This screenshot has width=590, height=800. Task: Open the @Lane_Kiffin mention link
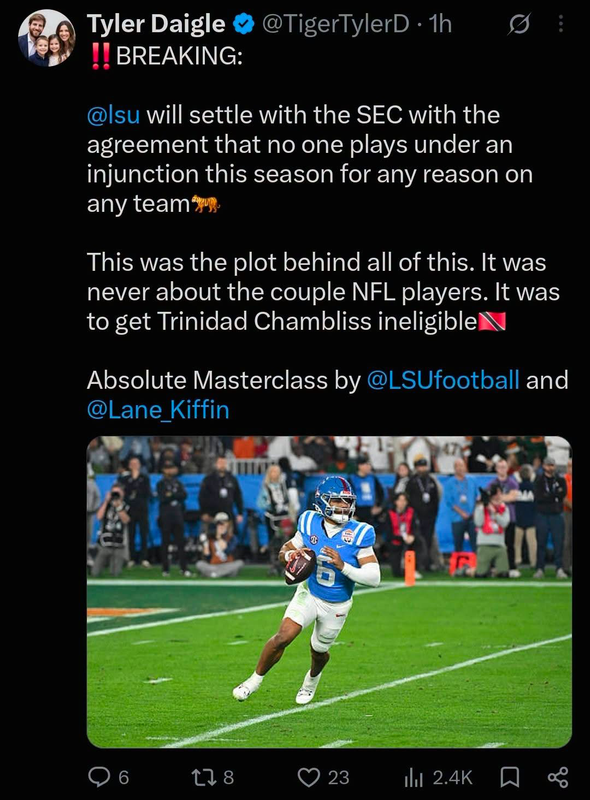click(x=158, y=410)
